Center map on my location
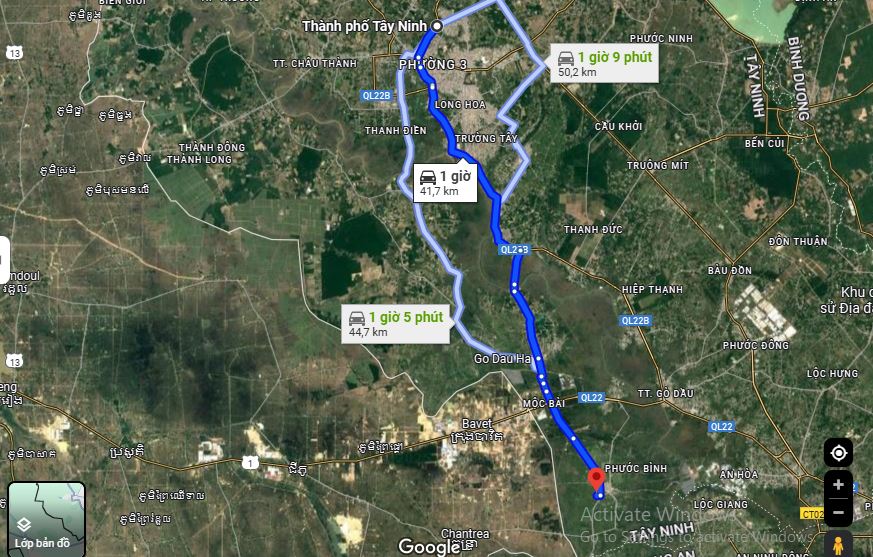The image size is (873, 557). point(838,452)
